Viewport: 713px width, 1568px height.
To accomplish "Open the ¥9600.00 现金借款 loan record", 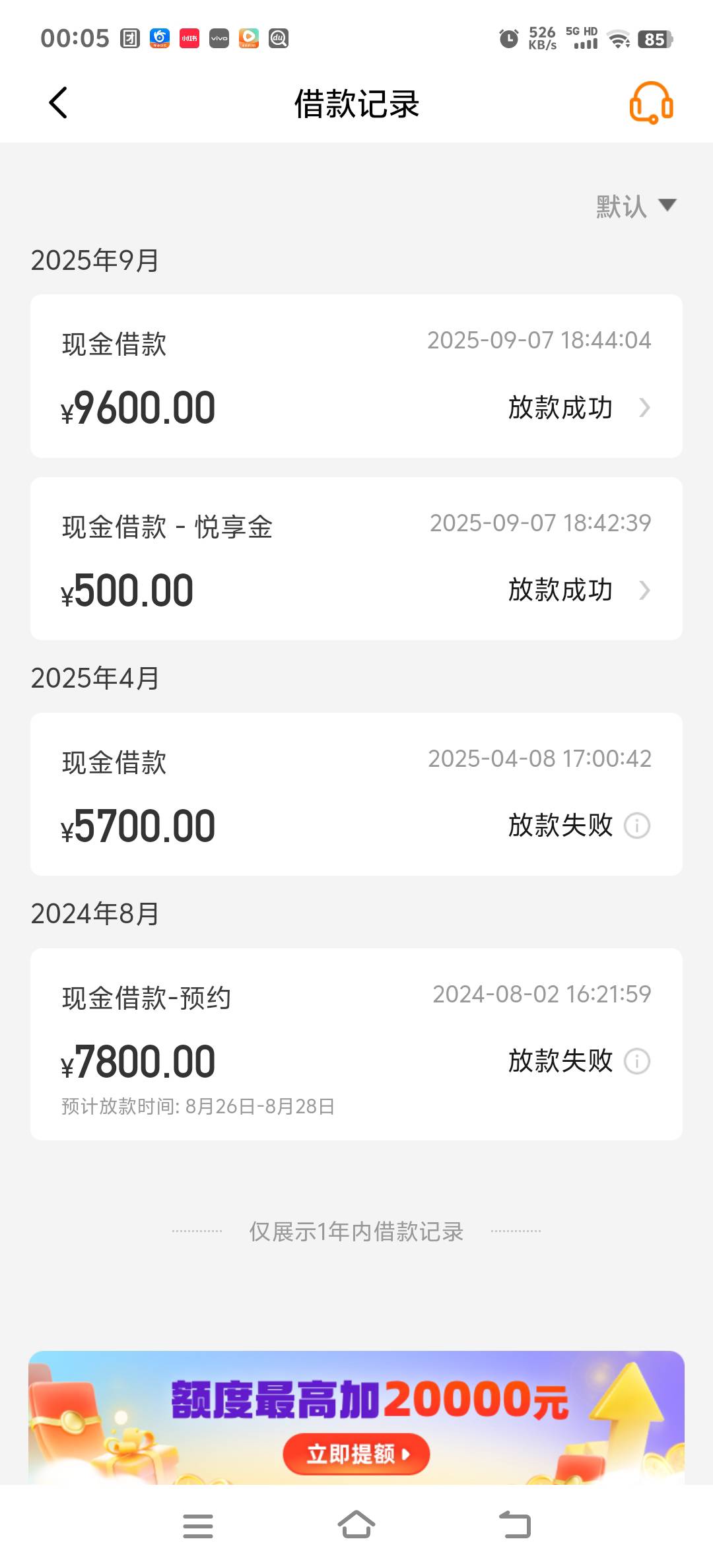I will 356,376.
